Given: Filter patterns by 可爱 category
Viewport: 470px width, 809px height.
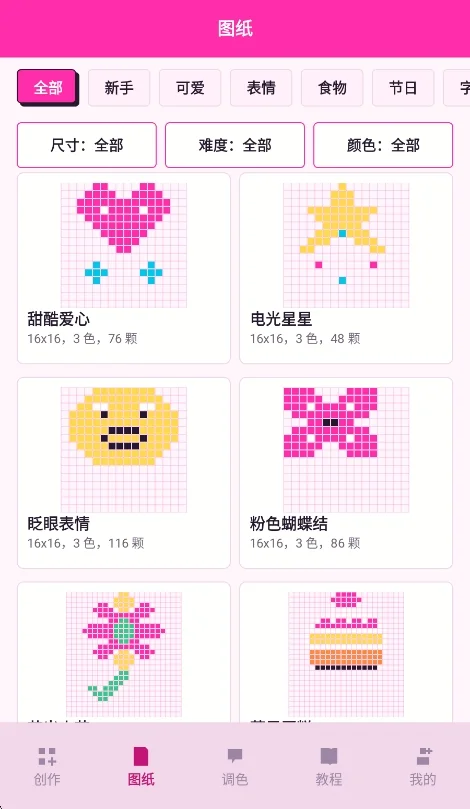Looking at the screenshot, I should point(190,88).
